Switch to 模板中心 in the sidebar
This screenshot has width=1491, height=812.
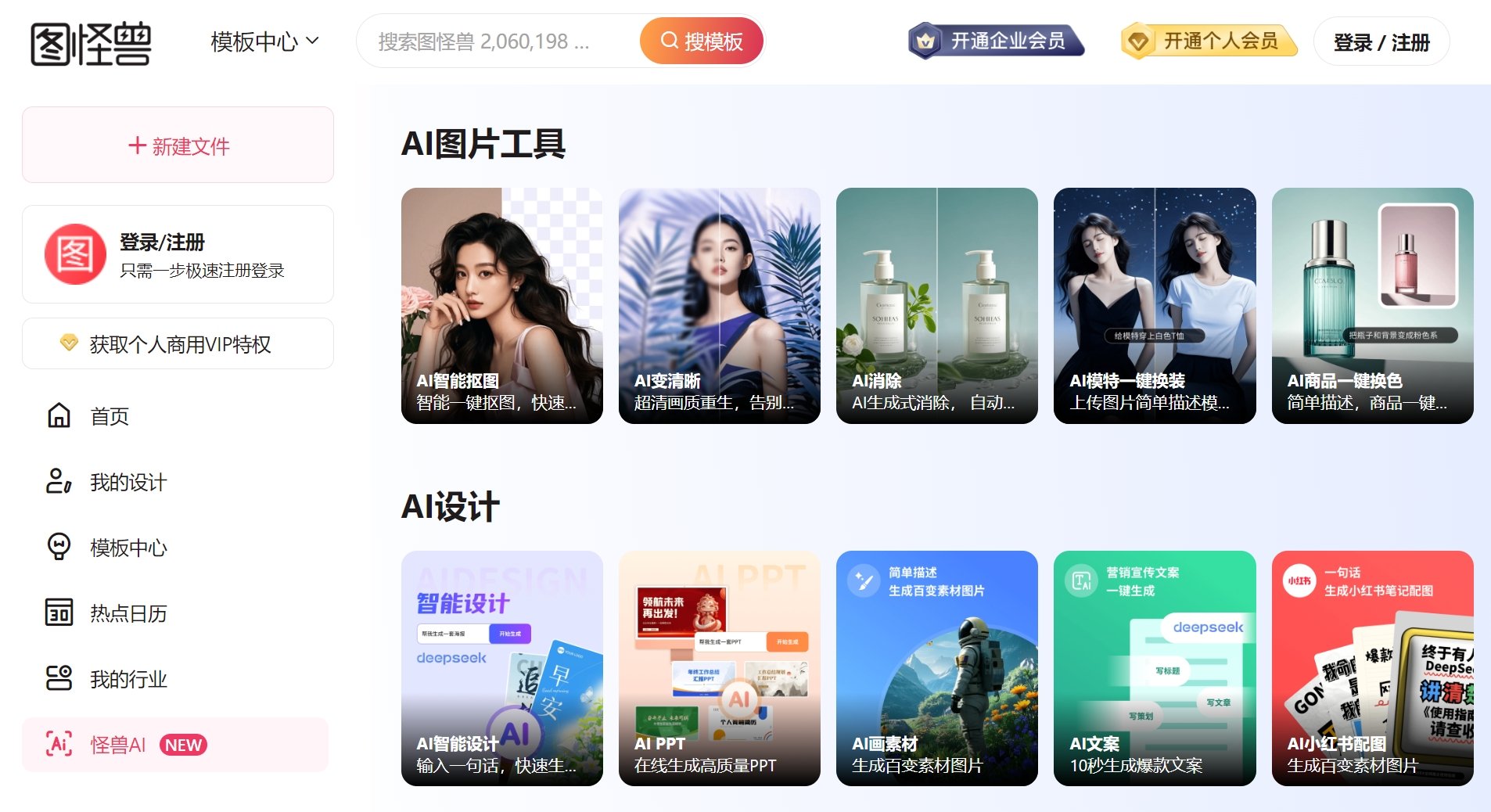[128, 548]
